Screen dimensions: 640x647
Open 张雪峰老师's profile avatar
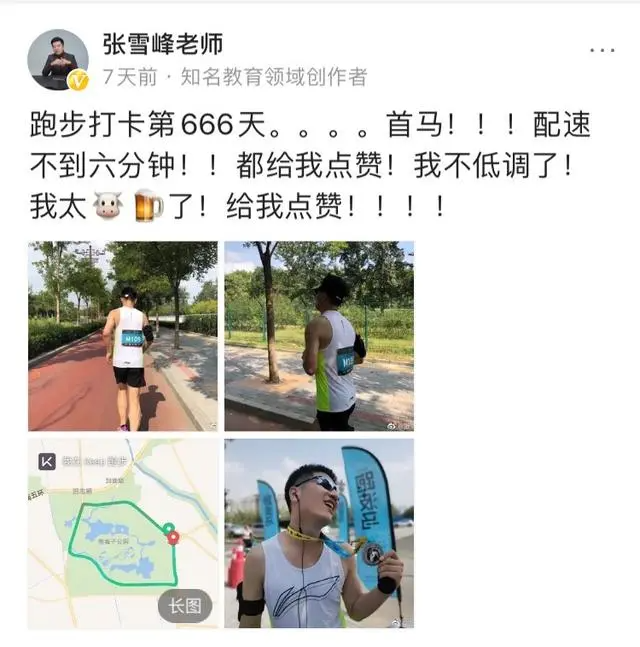coord(58,60)
